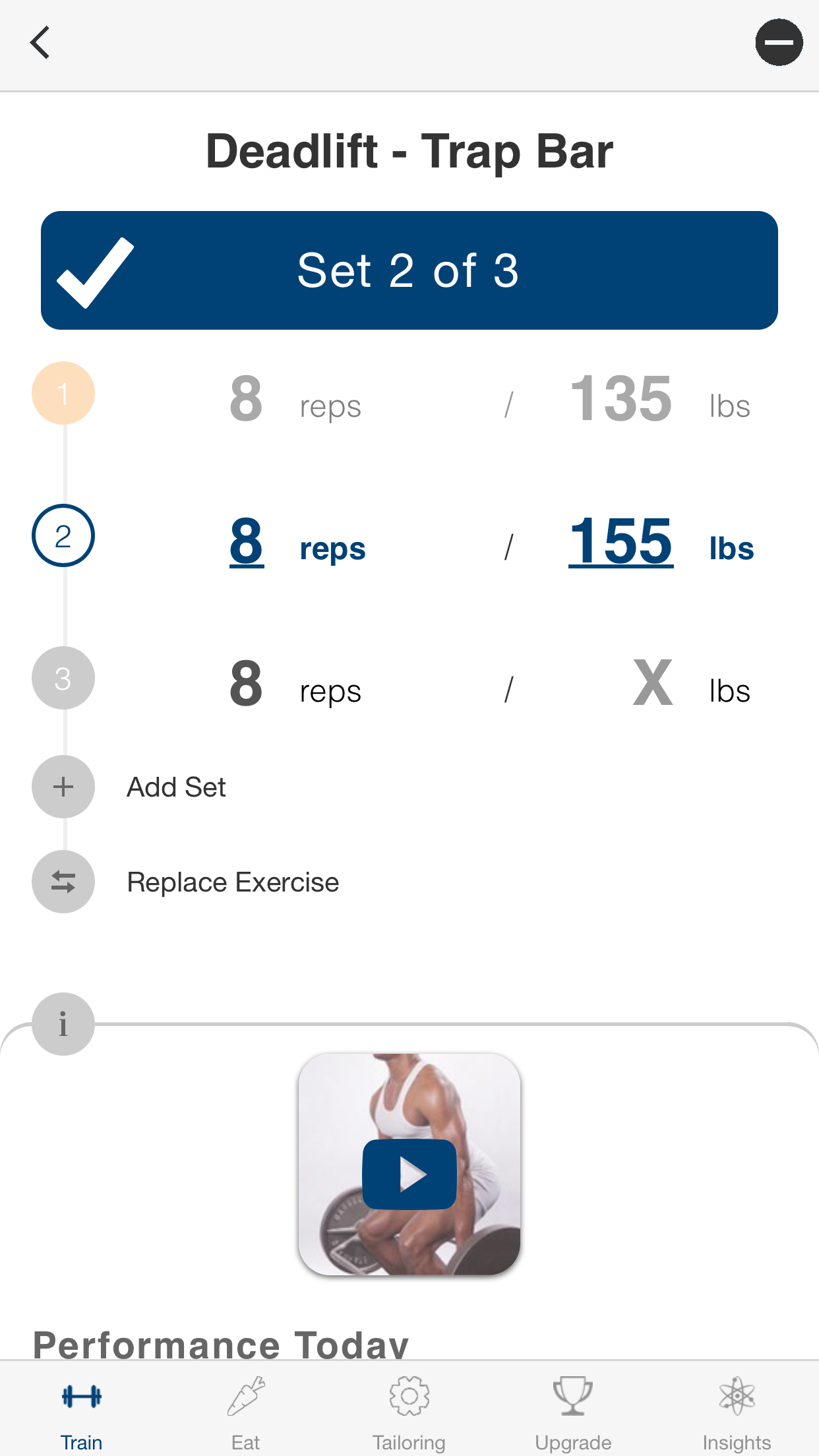Mark Set 2 of 3 as complete
Image resolution: width=819 pixels, height=1456 pixels.
click(409, 270)
